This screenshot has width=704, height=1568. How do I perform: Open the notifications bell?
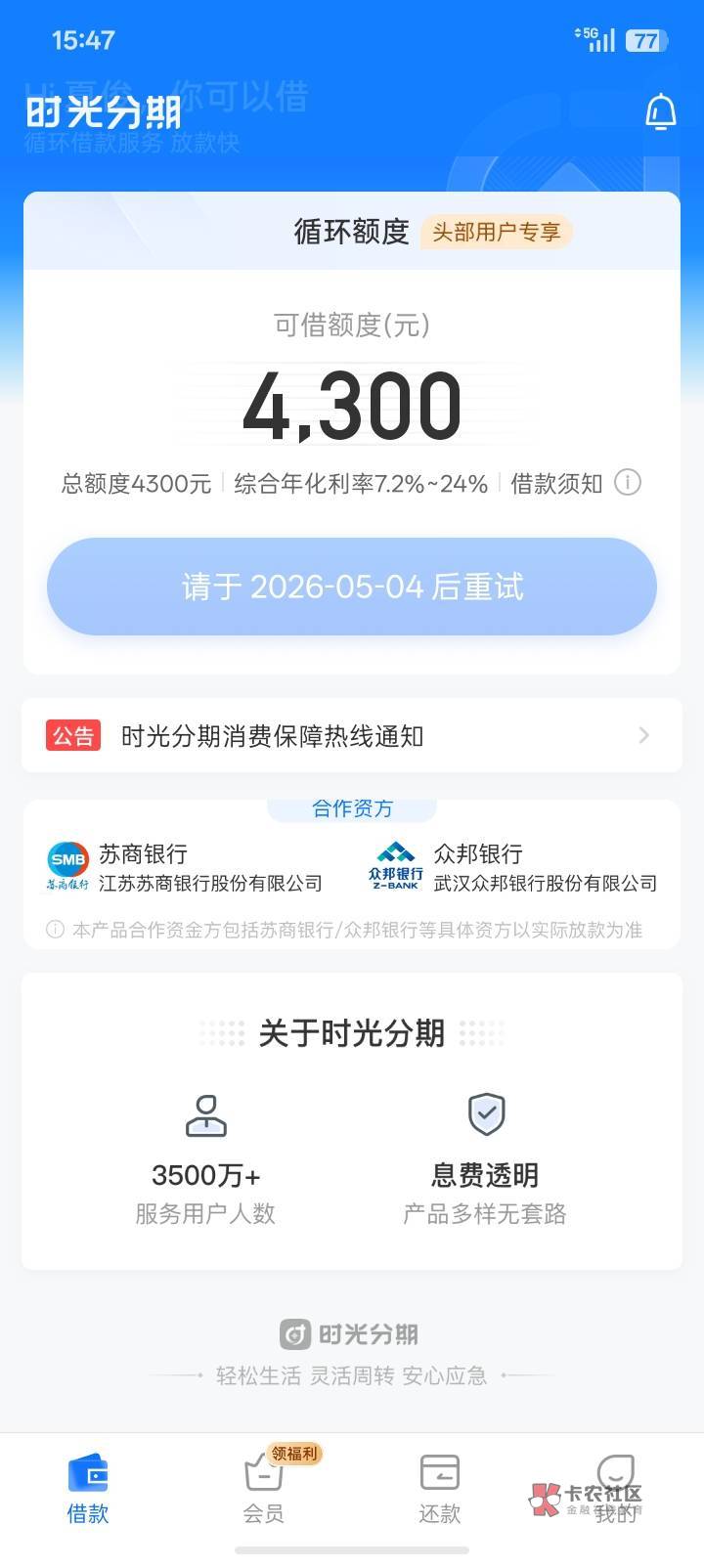pos(661,112)
